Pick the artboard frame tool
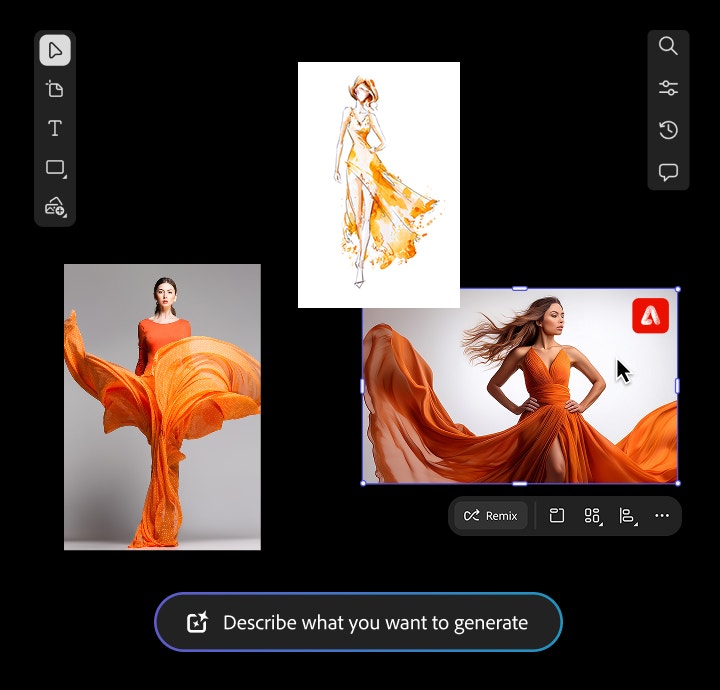This screenshot has height=690, width=720. (55, 90)
